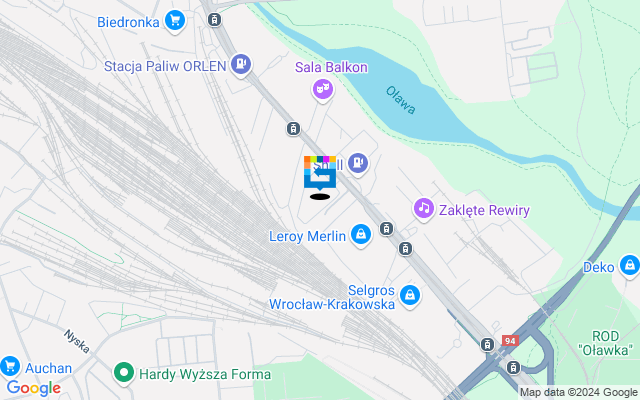
Task: Select the Auchan store marker
Action: tap(10, 367)
